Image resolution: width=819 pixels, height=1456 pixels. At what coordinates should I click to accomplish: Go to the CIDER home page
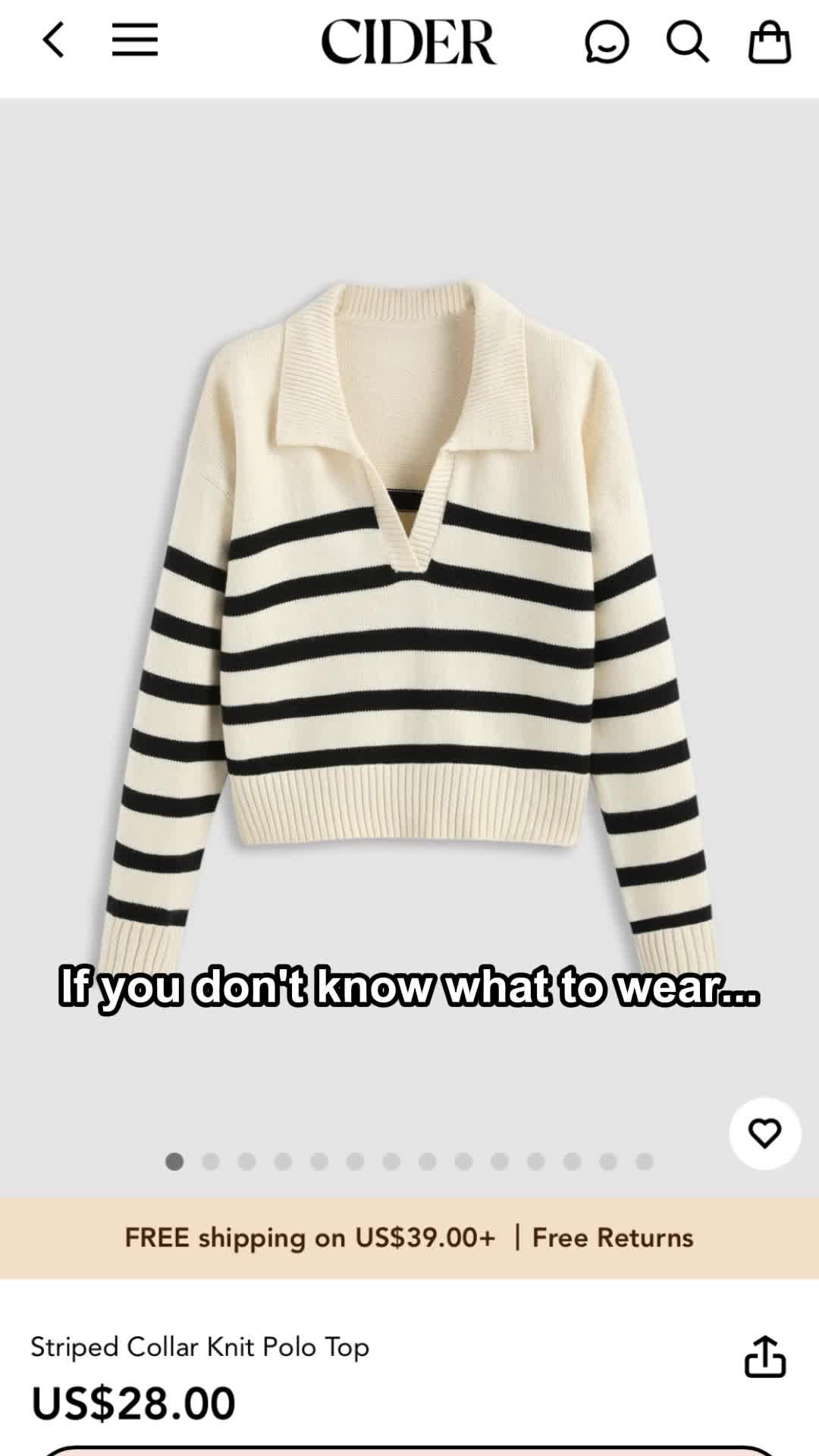click(409, 42)
